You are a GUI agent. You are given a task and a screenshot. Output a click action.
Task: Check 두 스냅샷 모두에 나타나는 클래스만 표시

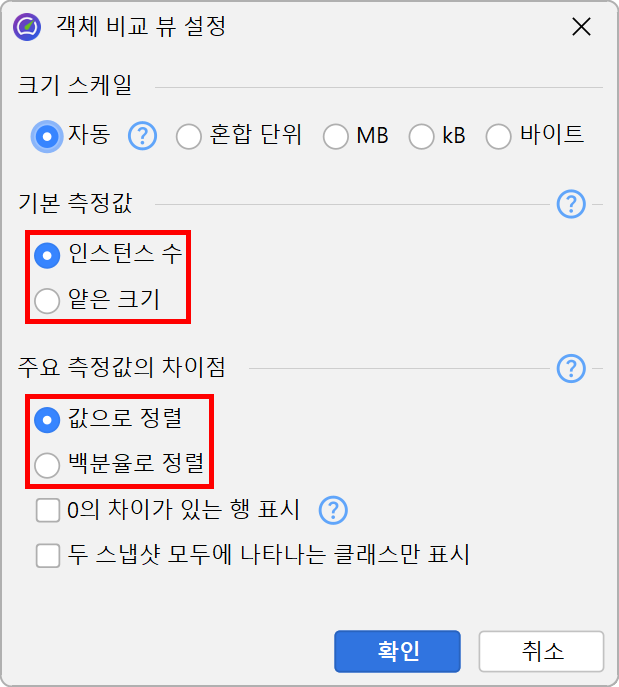47,555
